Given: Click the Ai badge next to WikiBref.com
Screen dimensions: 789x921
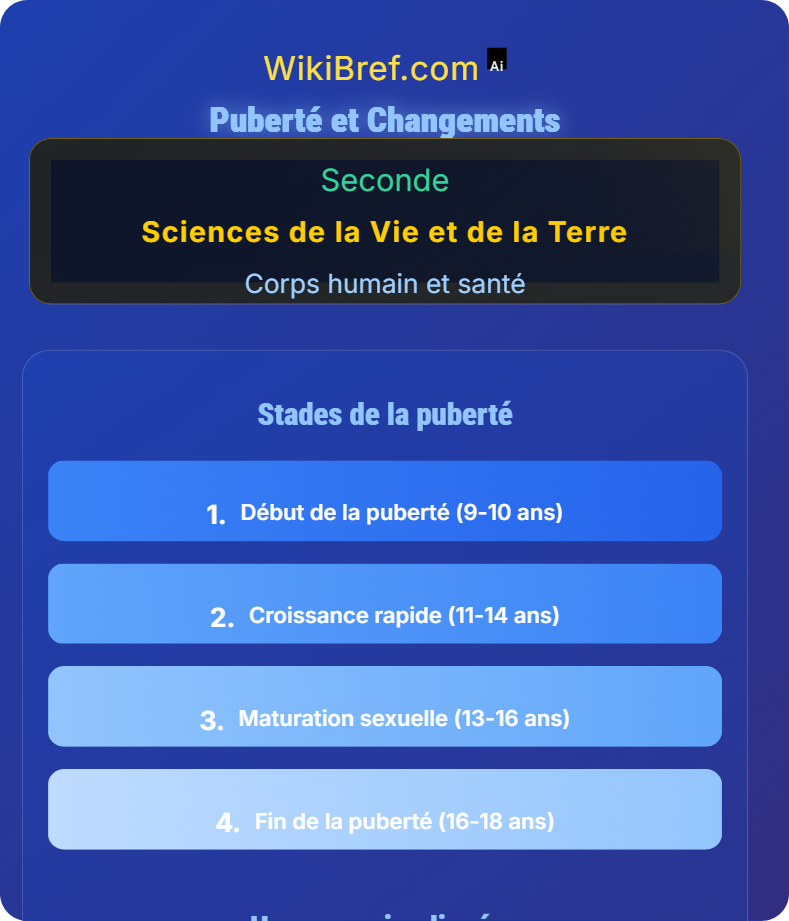Looking at the screenshot, I should [x=496, y=59].
